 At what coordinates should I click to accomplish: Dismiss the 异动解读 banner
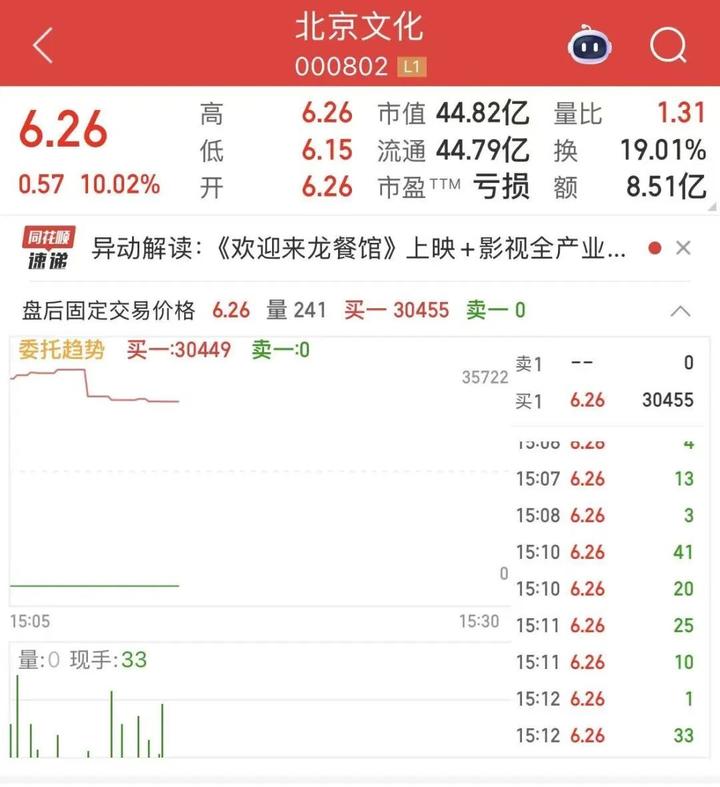point(683,248)
